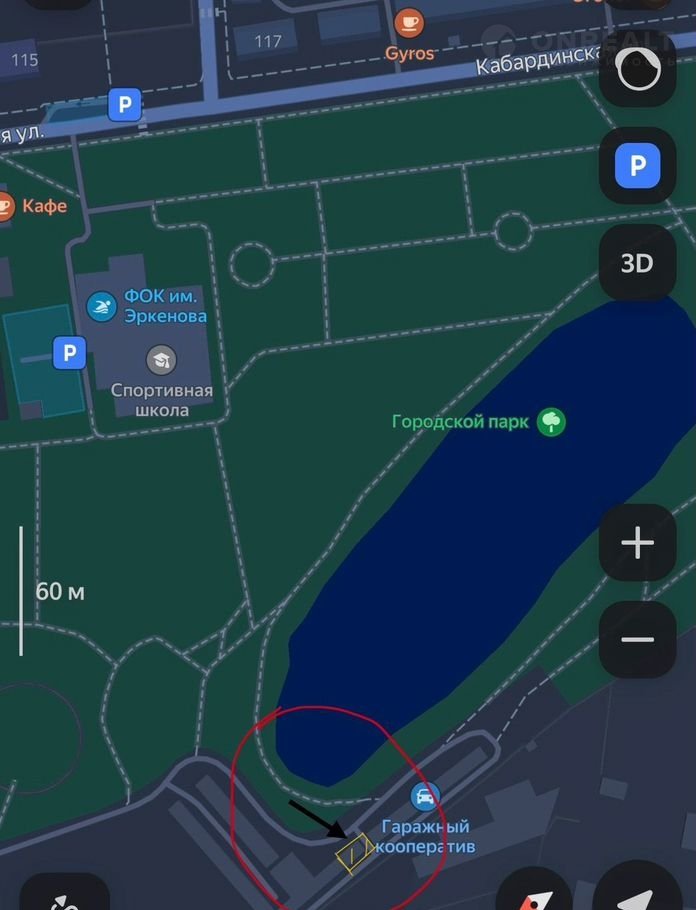The width and height of the screenshot is (696, 910).
Task: Tap the parking marker beside the sports school
Action: (69, 352)
